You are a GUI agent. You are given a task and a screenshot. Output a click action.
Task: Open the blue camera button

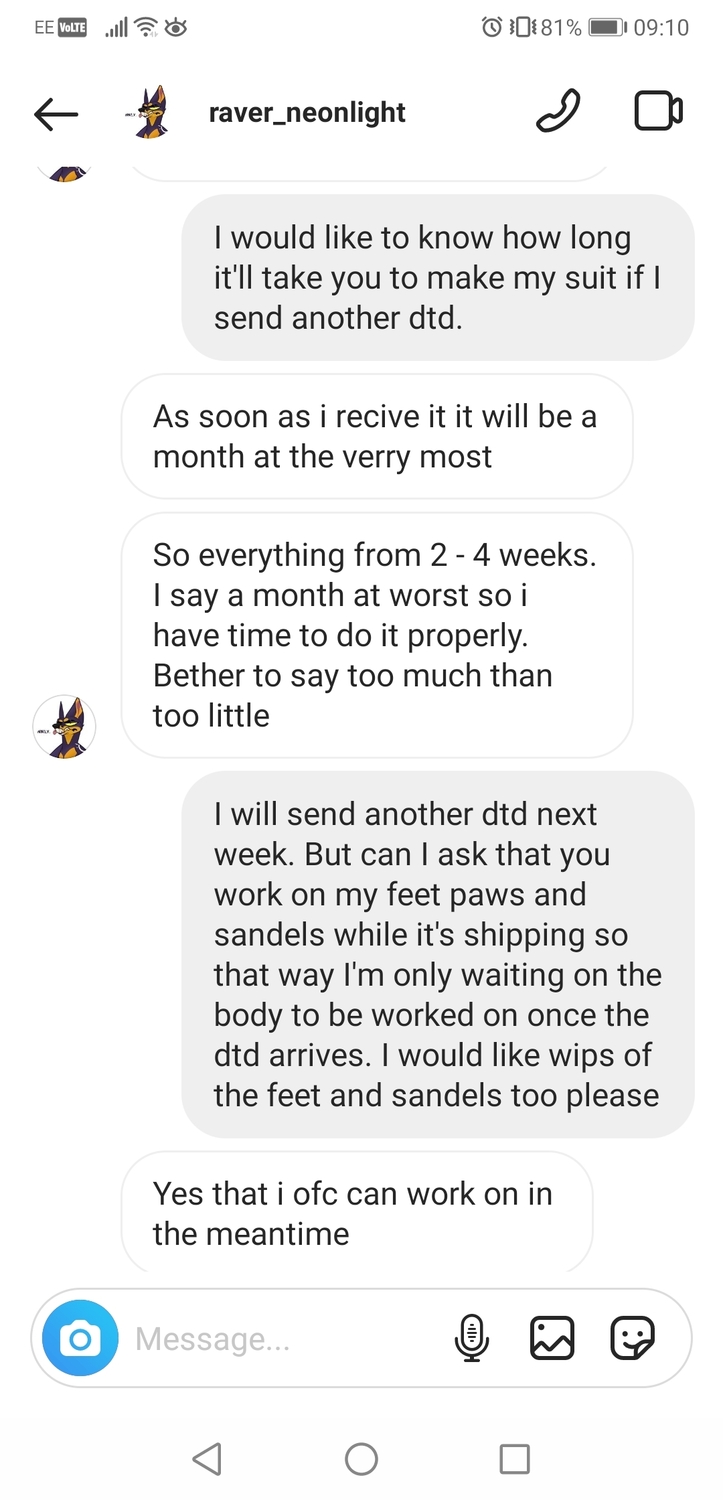80,1338
